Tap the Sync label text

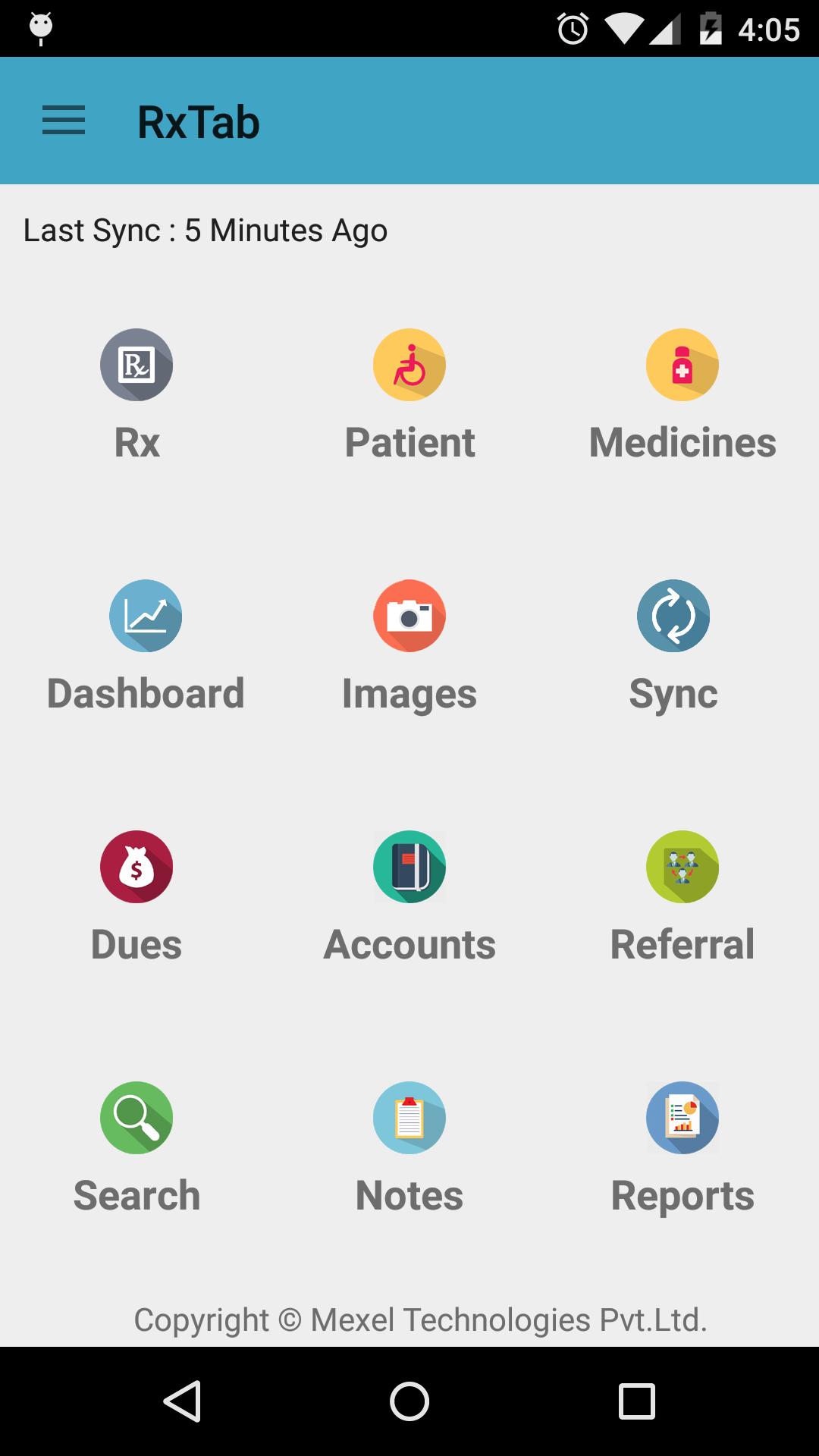tap(673, 692)
